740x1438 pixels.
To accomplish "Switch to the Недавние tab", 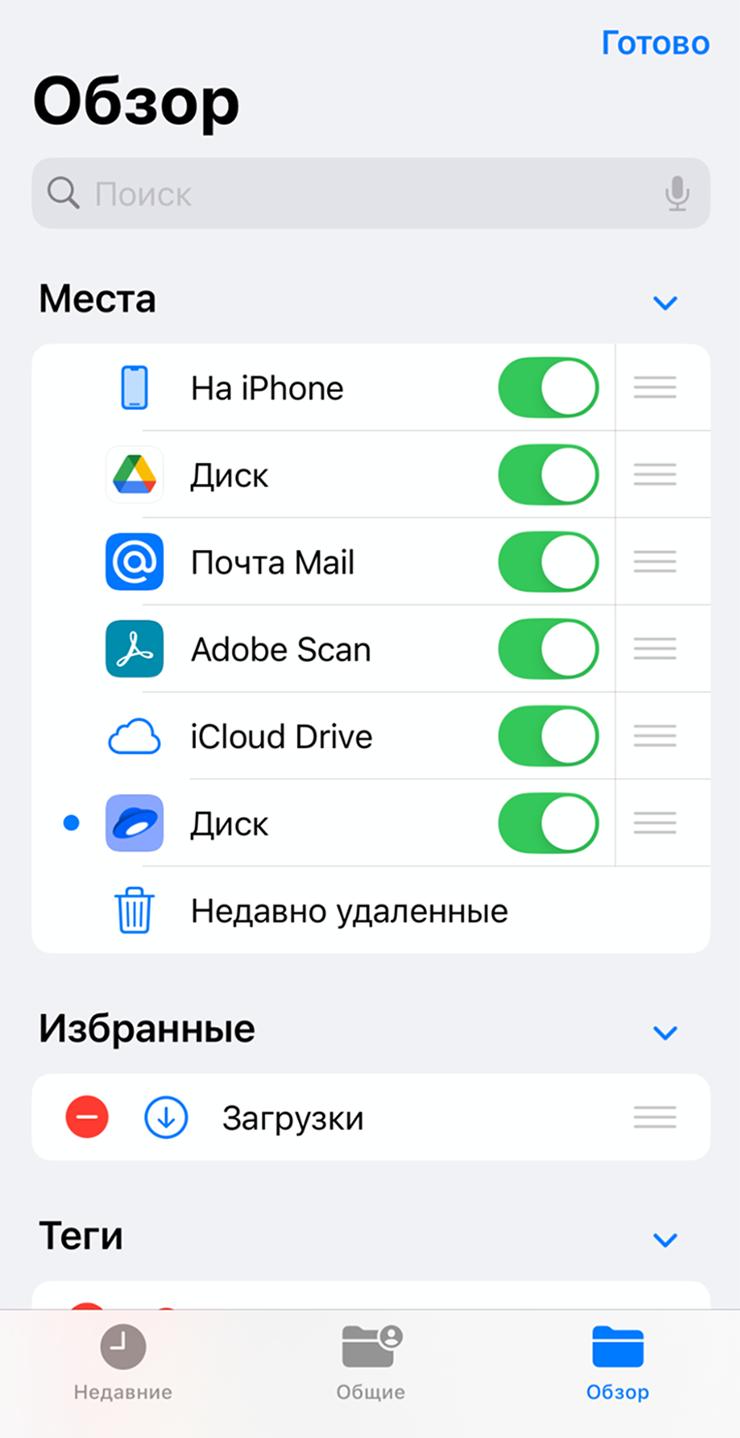I will pos(123,1363).
